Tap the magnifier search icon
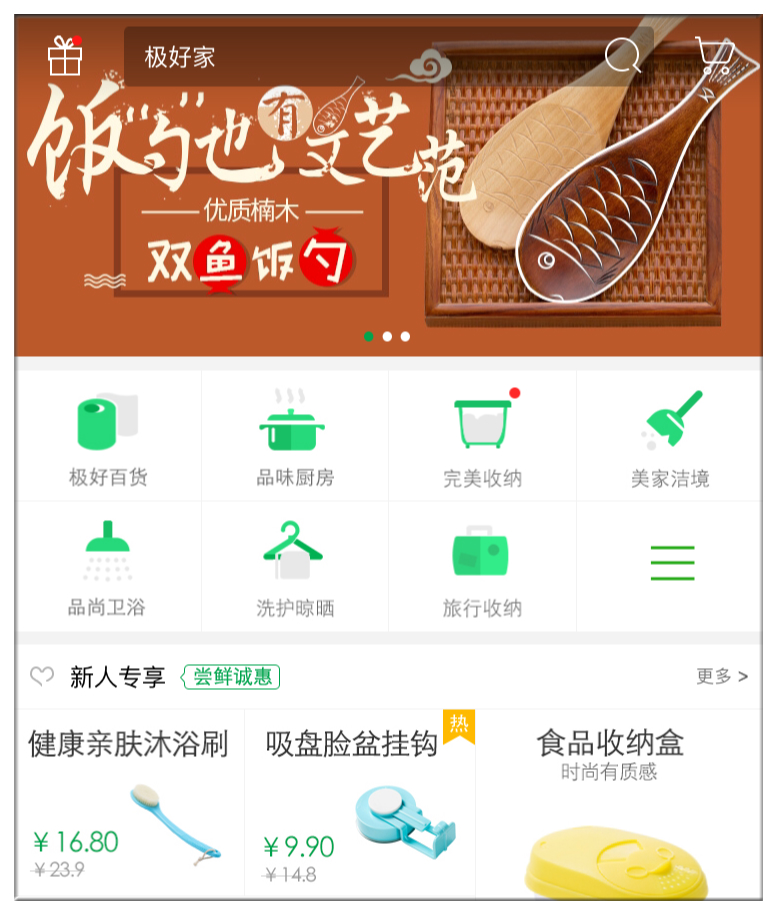 (x=622, y=56)
